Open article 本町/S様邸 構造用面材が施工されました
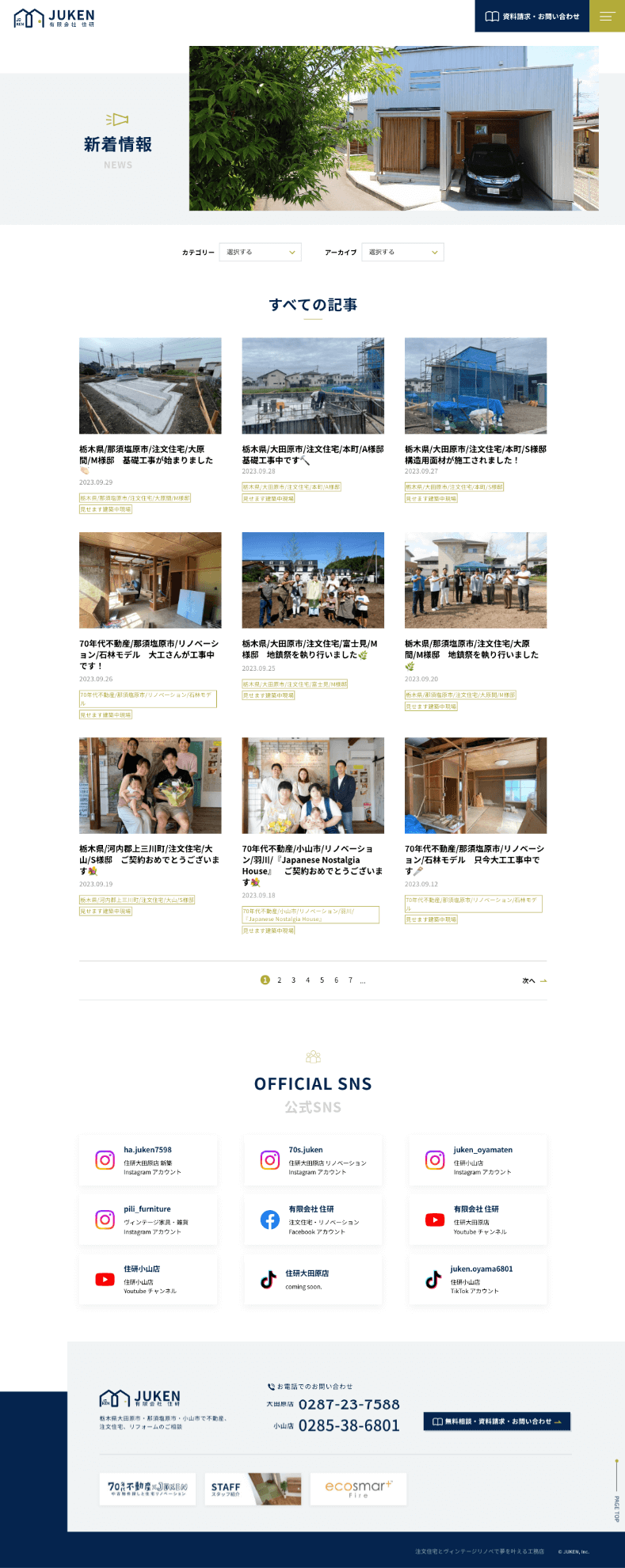Image resolution: width=625 pixels, height=1568 pixels. pos(475,454)
